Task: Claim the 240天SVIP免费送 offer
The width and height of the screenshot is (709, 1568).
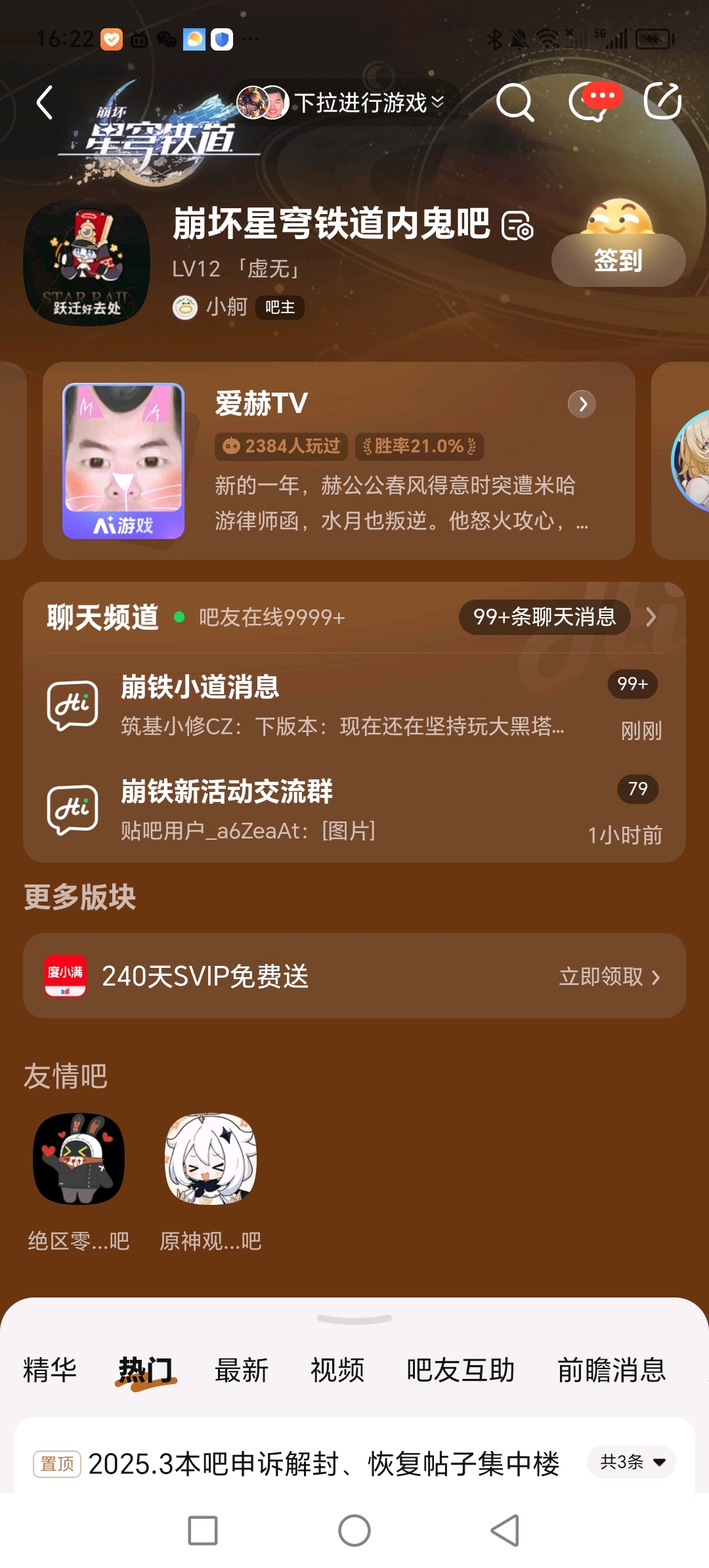Action: click(x=609, y=976)
